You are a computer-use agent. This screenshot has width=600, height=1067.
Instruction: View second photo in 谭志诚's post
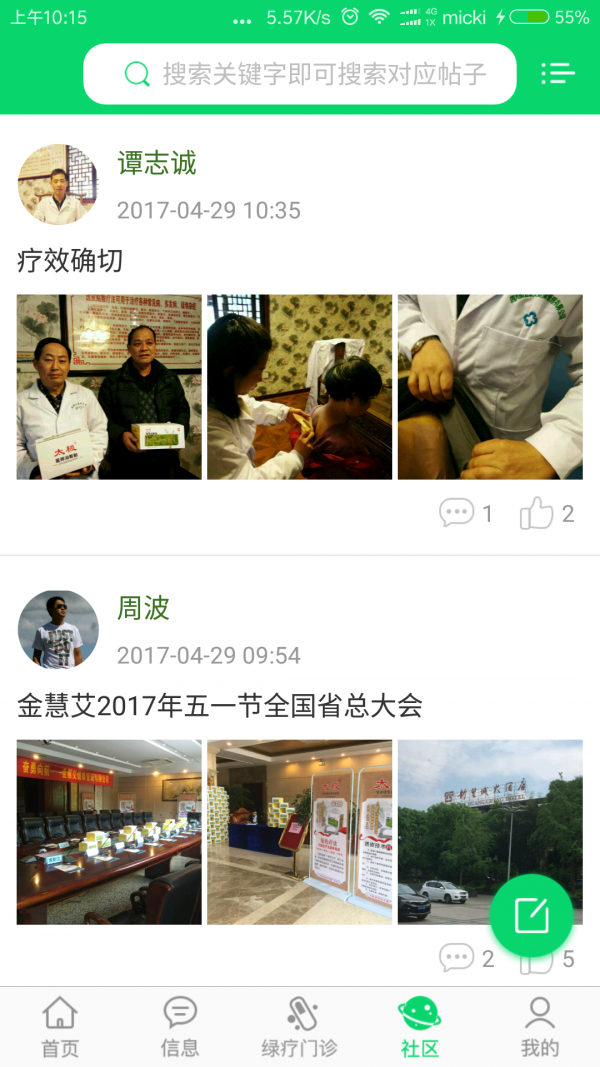299,387
